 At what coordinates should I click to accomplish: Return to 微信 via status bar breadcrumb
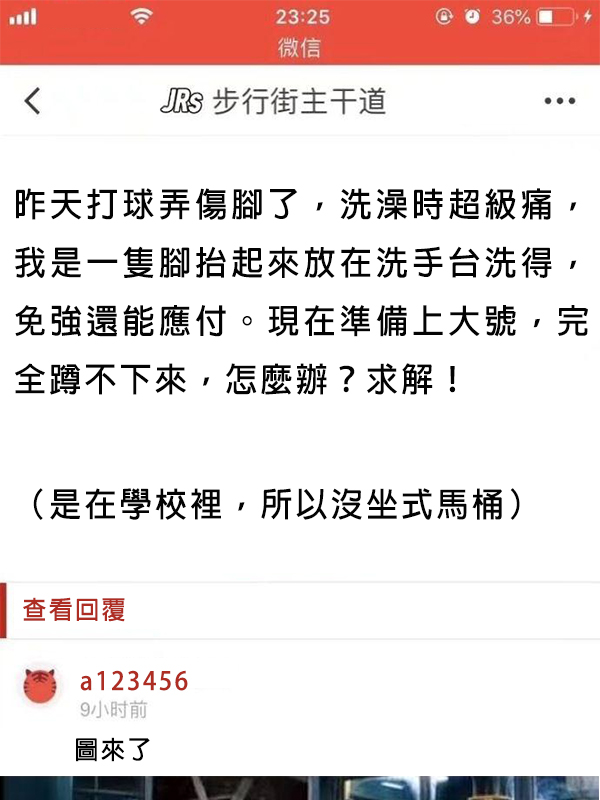(x=300, y=49)
